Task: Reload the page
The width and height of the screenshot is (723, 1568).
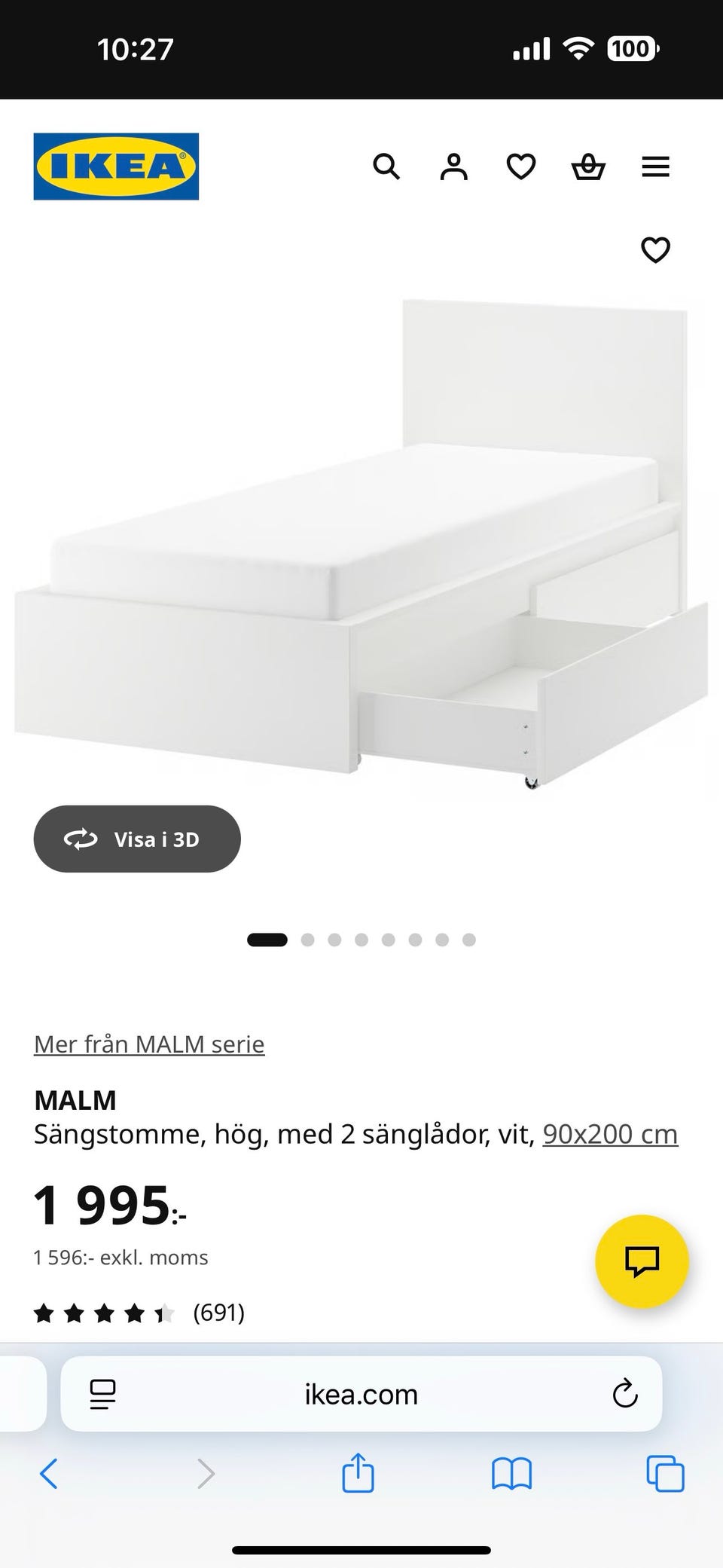Action: (x=625, y=1395)
